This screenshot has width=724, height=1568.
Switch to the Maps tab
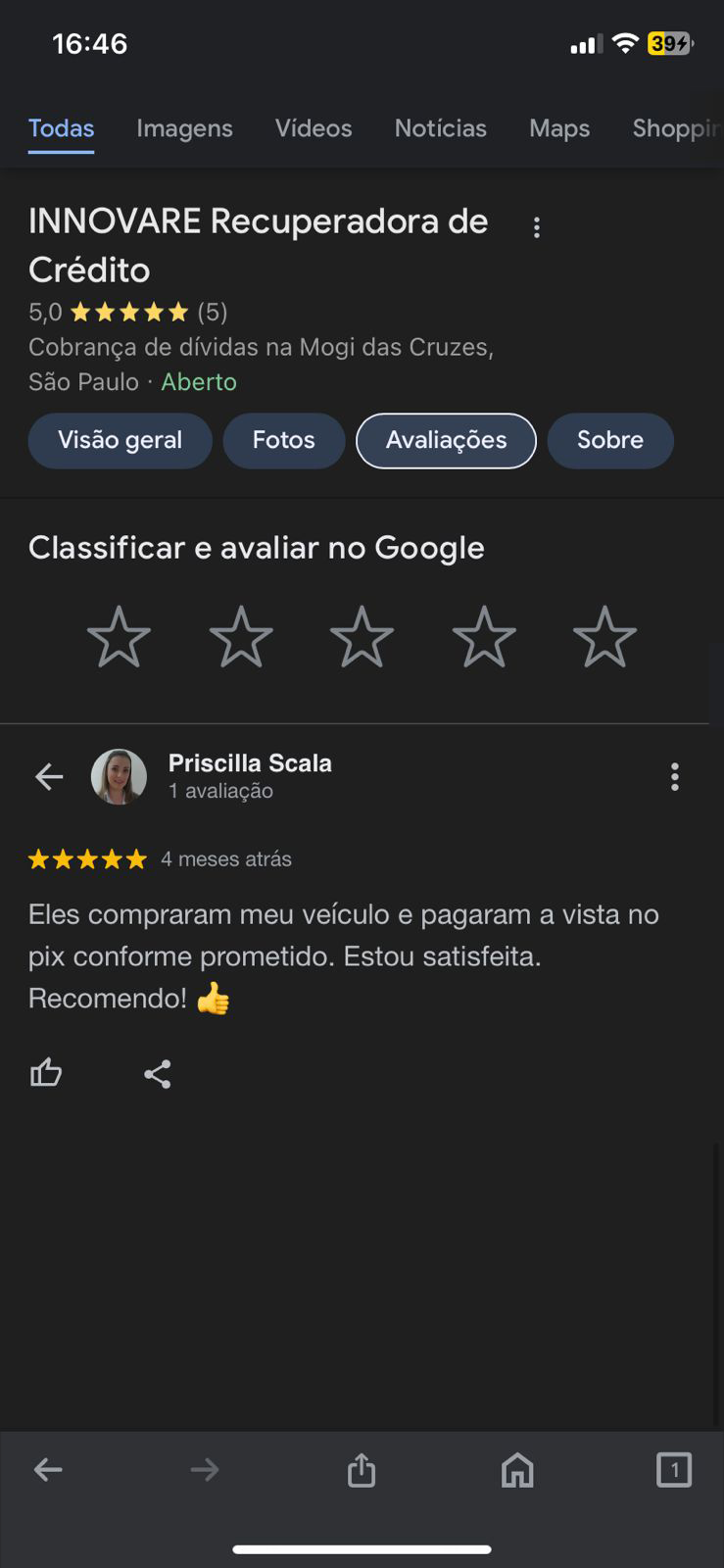(559, 128)
